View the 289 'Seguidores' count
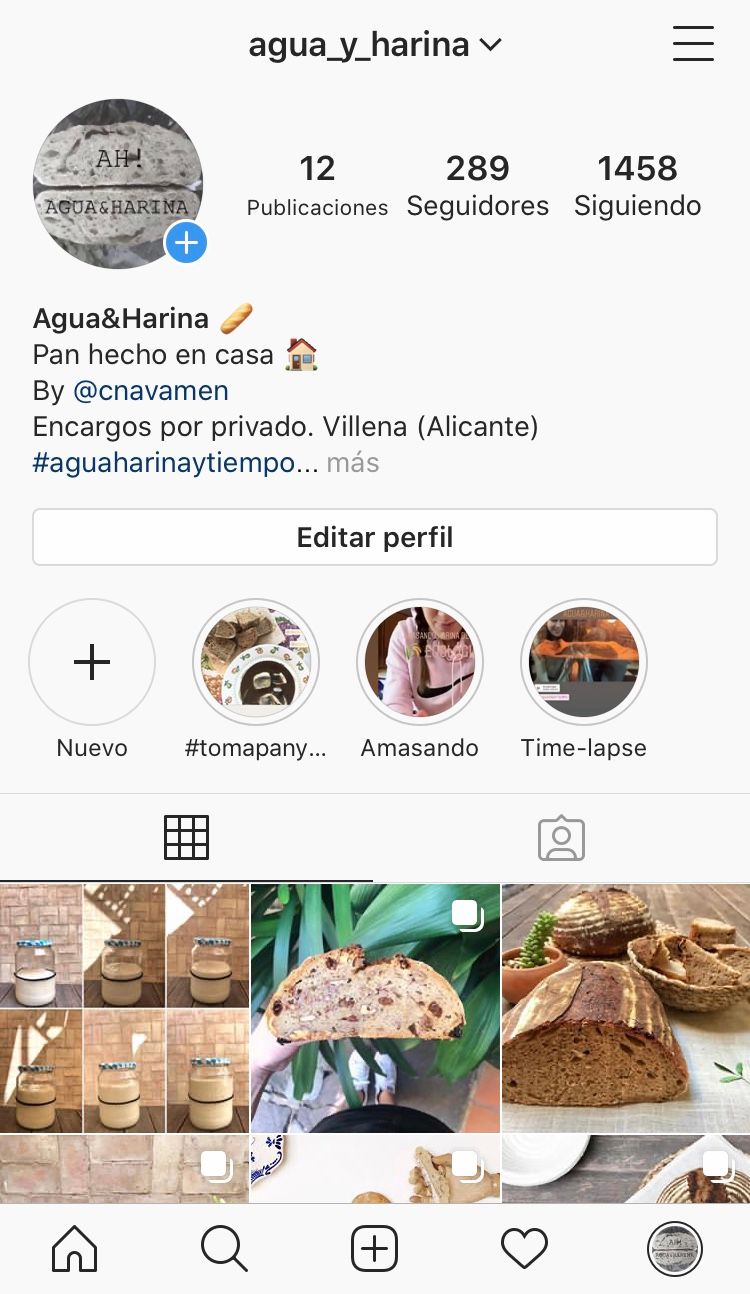 click(477, 183)
